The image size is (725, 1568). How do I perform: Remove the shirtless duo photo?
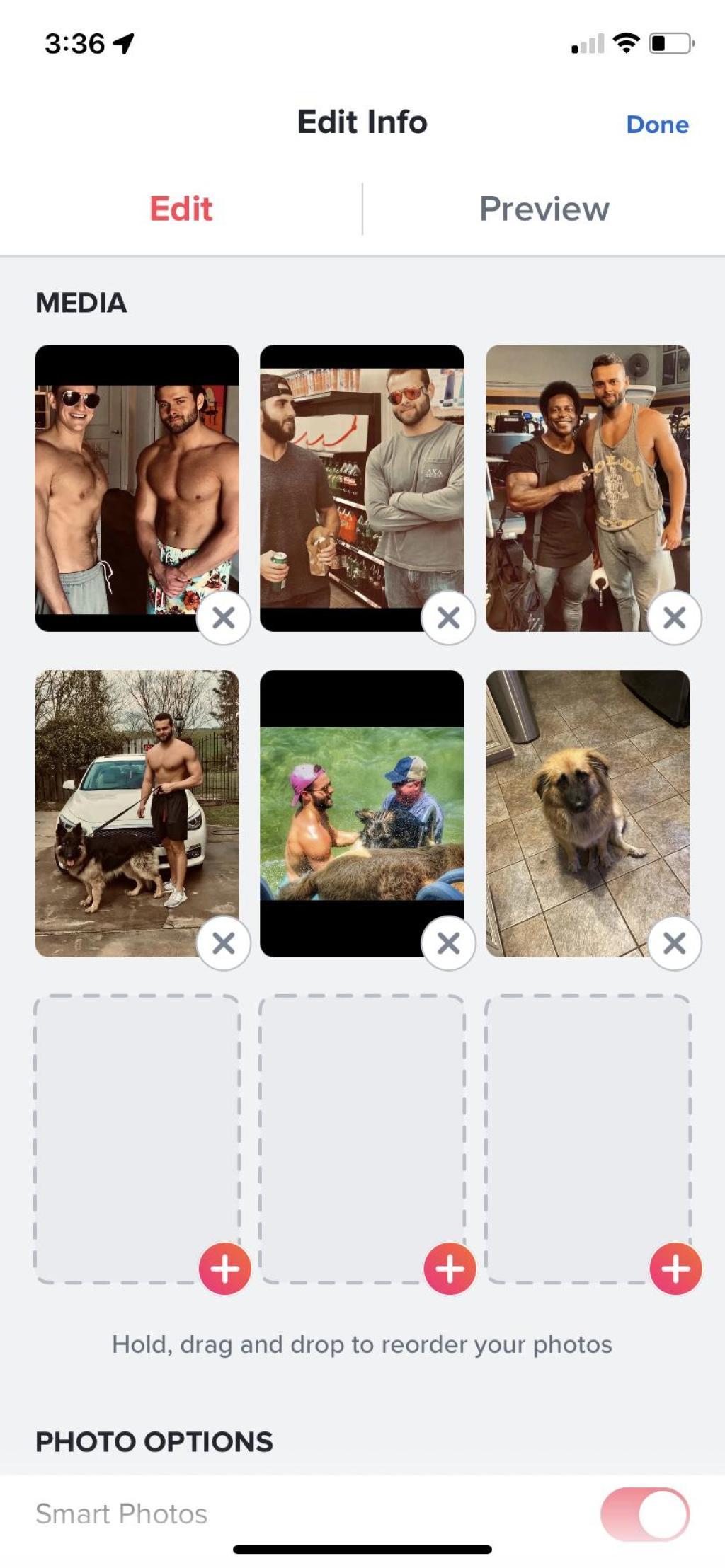coord(224,618)
